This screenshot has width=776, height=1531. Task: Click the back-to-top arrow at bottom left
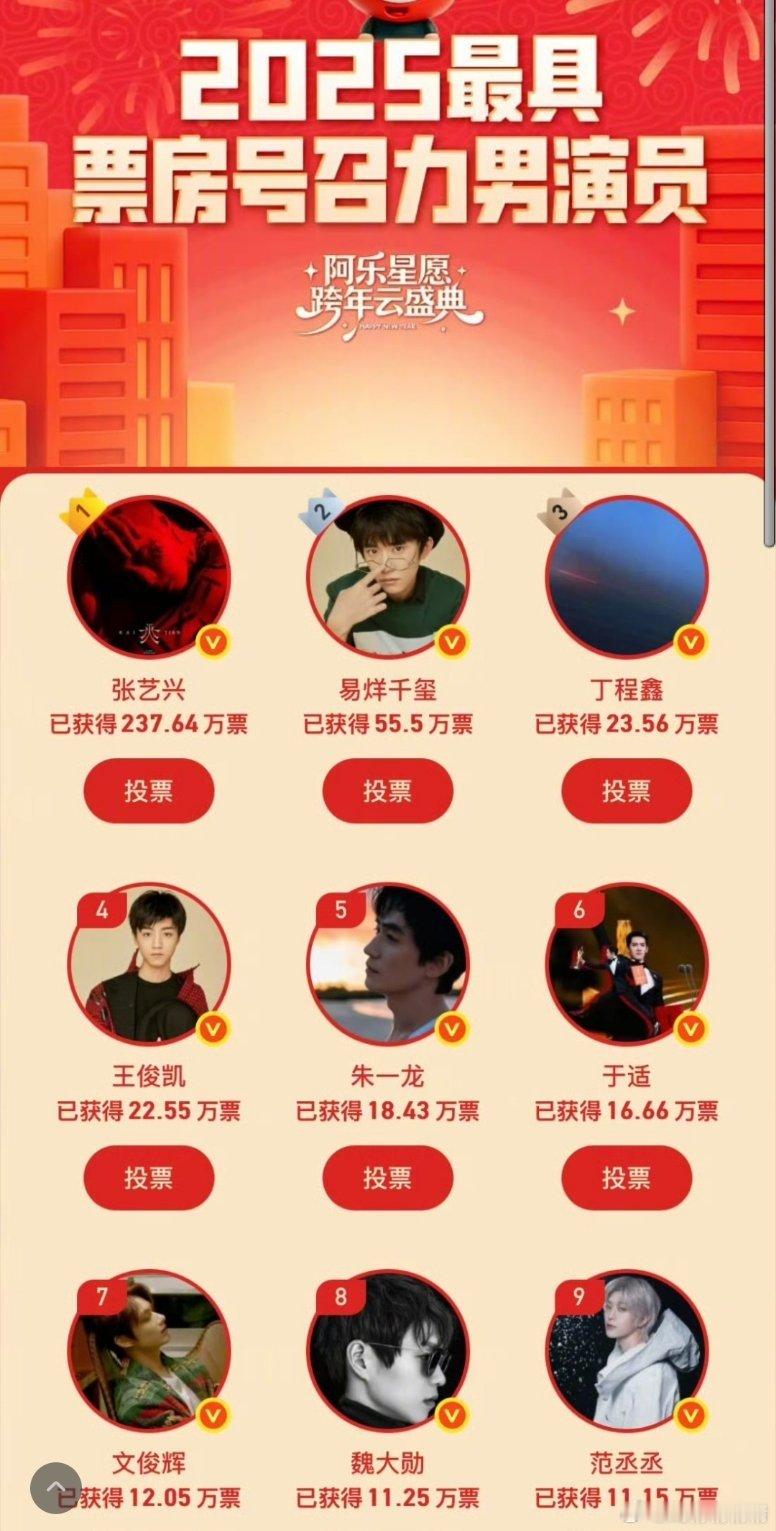55,1489
